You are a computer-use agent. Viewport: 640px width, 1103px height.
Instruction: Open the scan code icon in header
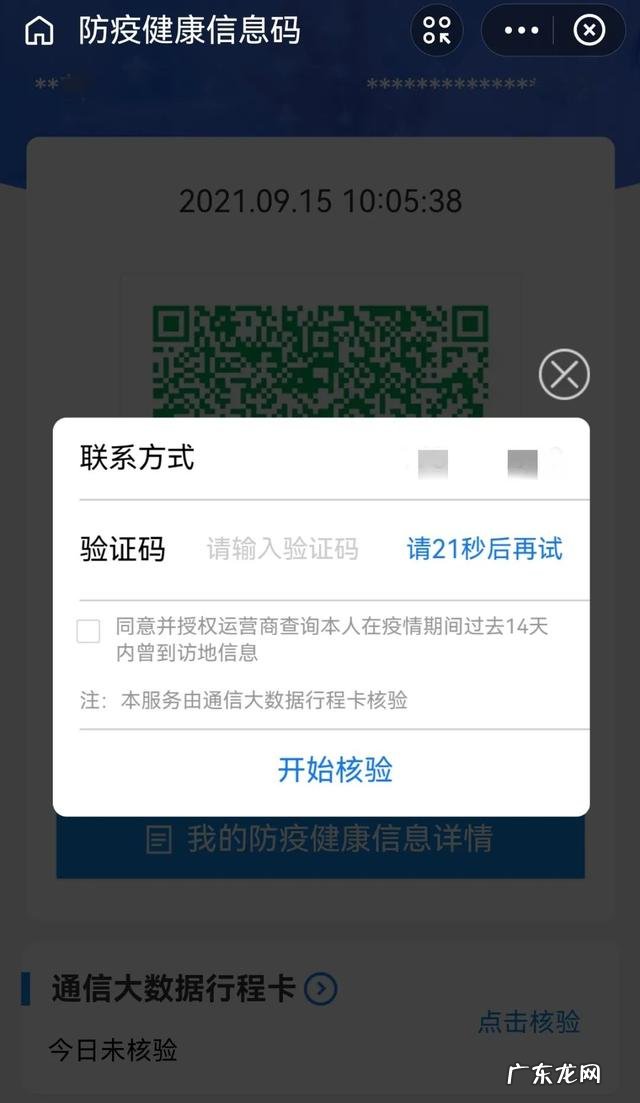pyautogui.click(x=437, y=31)
